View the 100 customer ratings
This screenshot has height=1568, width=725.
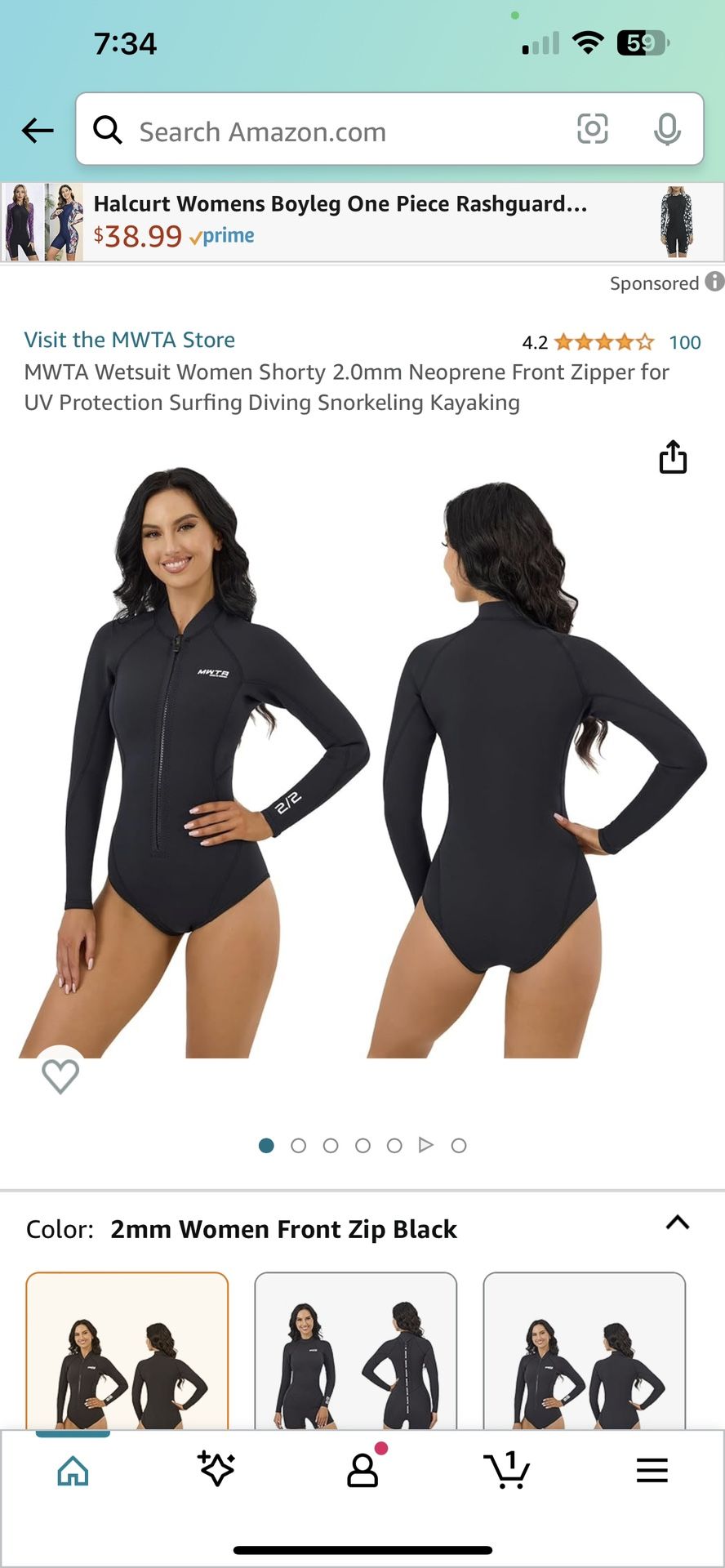click(684, 342)
